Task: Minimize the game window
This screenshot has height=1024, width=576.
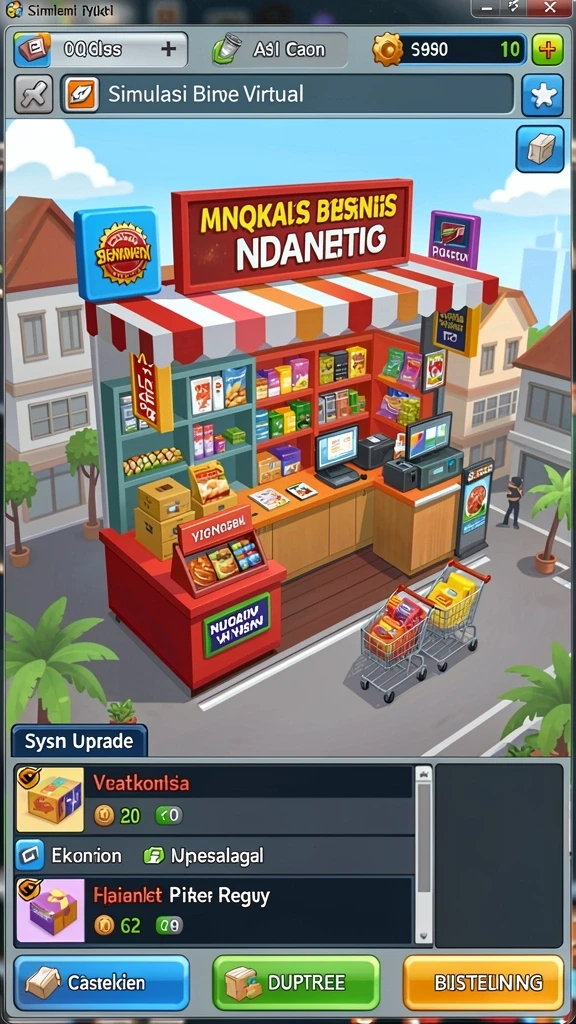Action: click(487, 8)
